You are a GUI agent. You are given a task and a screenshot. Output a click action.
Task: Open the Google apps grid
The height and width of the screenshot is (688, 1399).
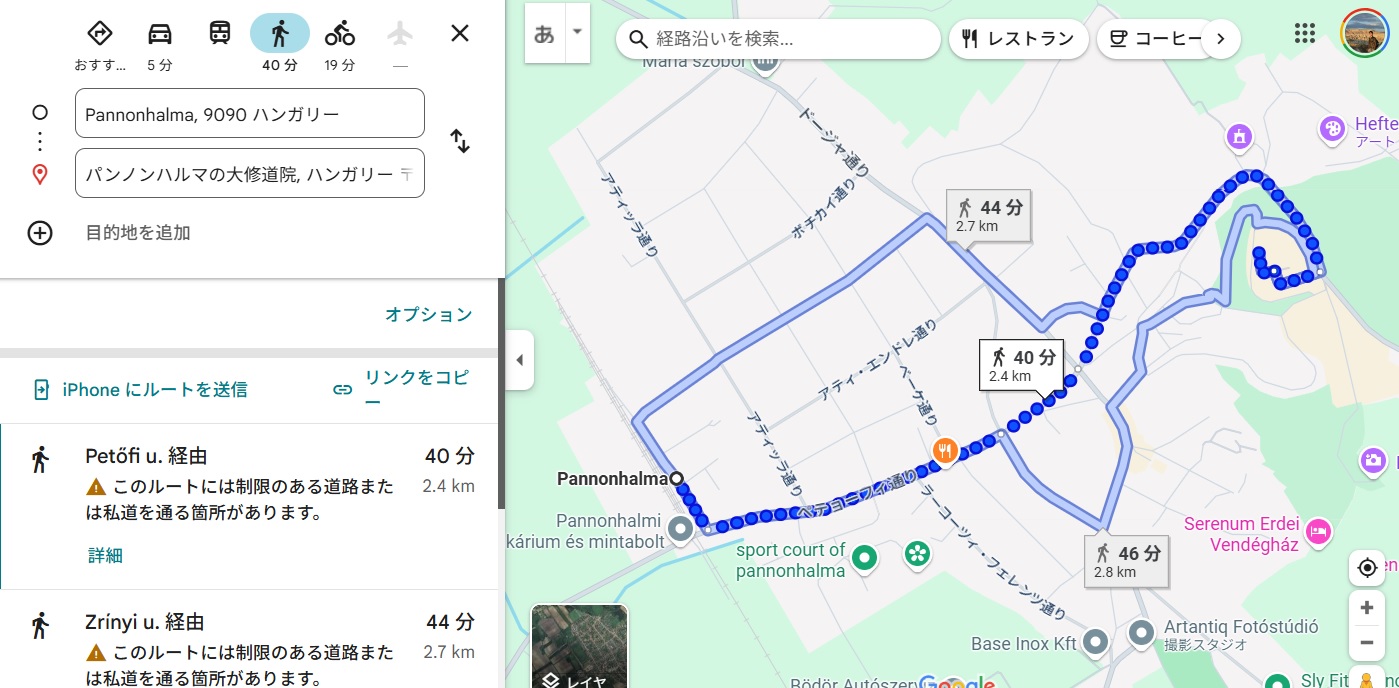[x=1305, y=34]
